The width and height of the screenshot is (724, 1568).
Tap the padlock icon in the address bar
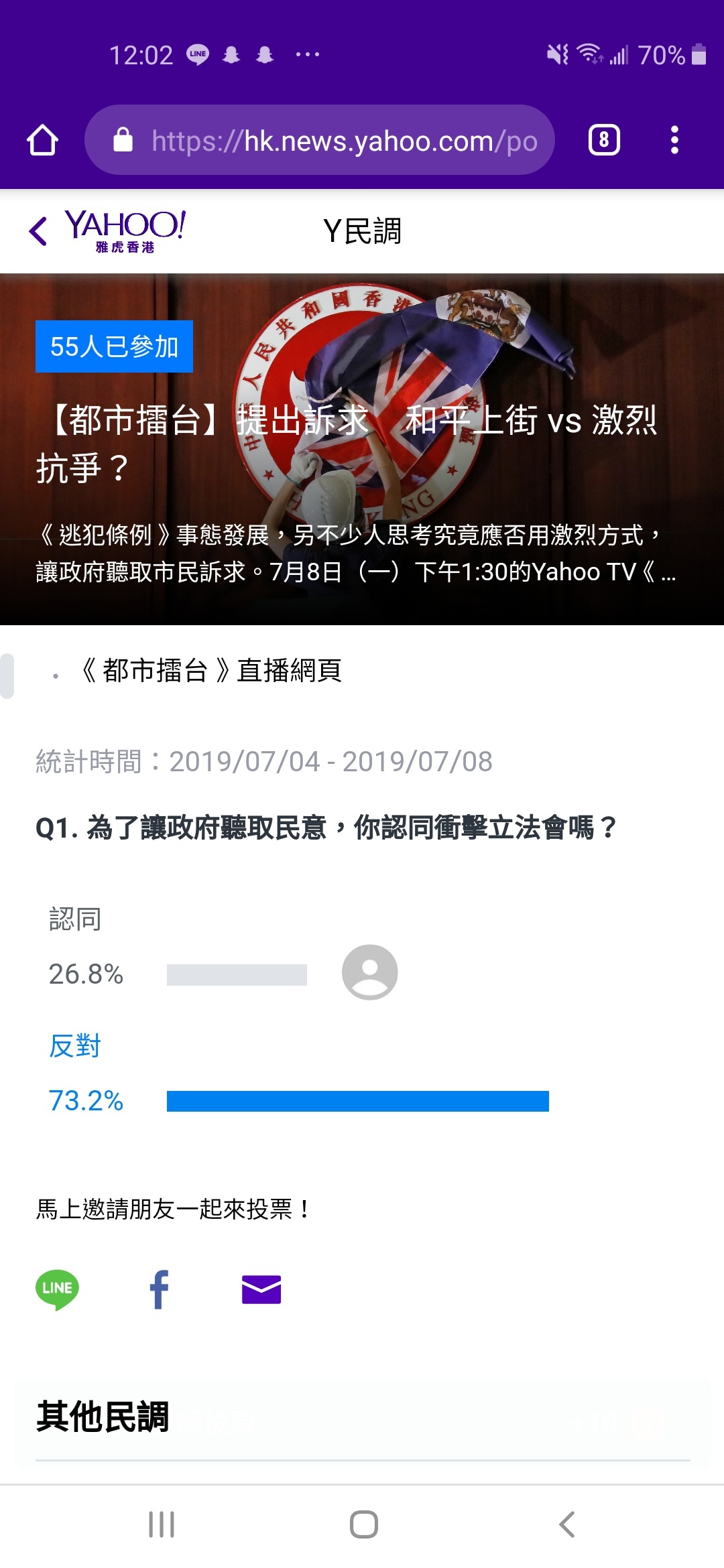(124, 141)
